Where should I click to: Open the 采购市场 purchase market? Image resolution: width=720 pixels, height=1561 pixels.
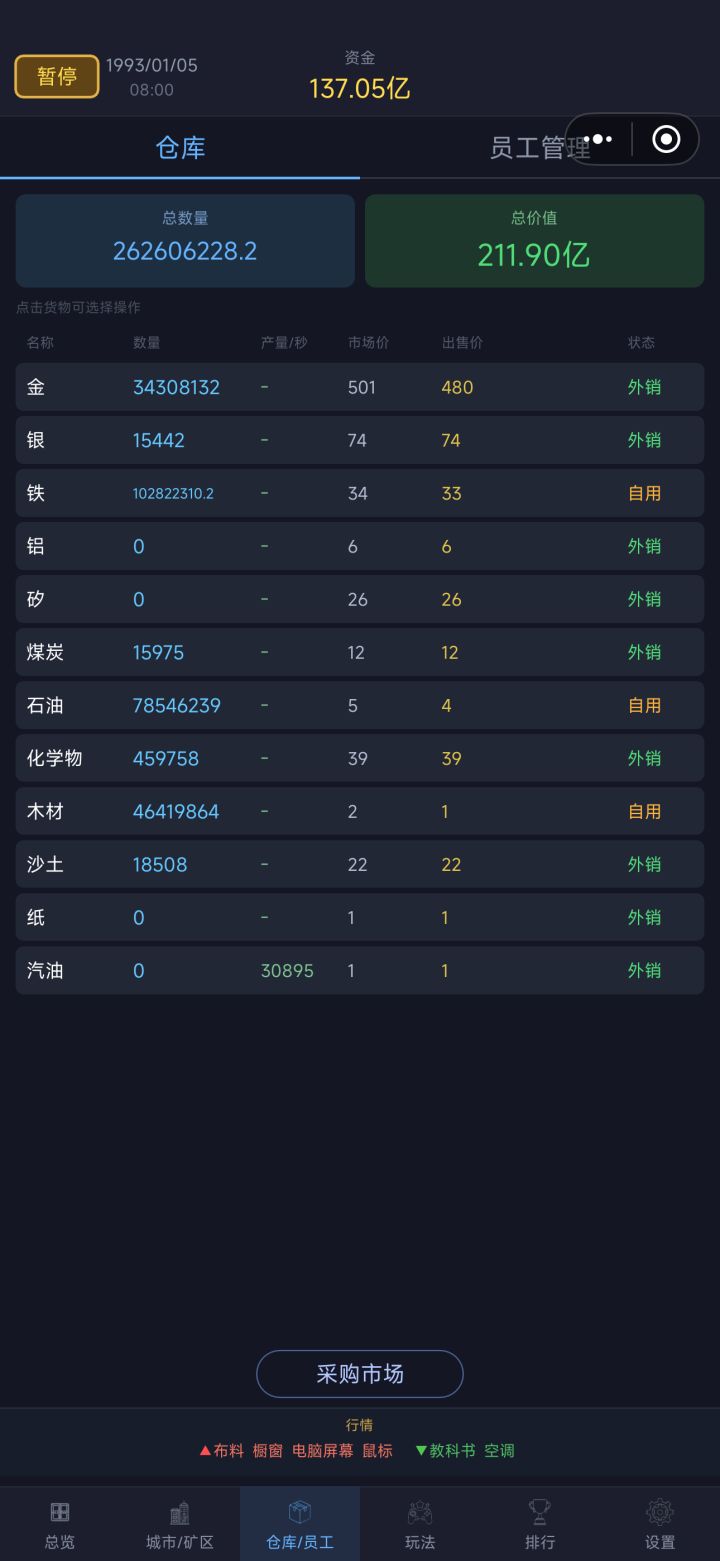360,1373
